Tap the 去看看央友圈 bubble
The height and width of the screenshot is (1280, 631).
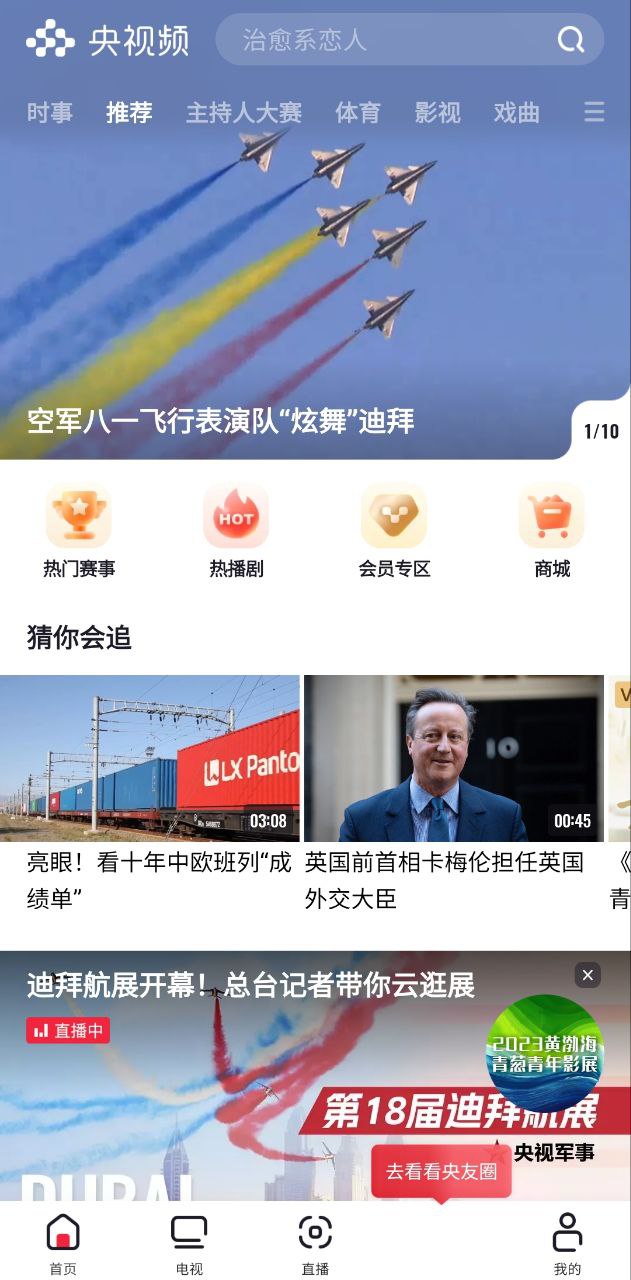pos(441,1171)
